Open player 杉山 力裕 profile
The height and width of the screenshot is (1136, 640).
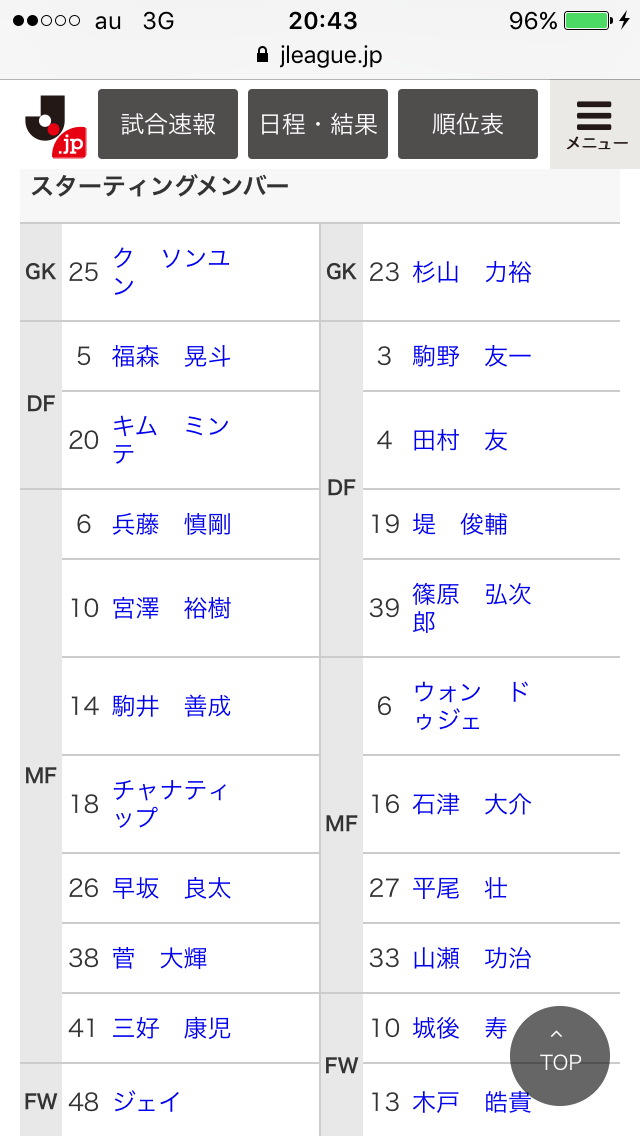[x=471, y=272]
